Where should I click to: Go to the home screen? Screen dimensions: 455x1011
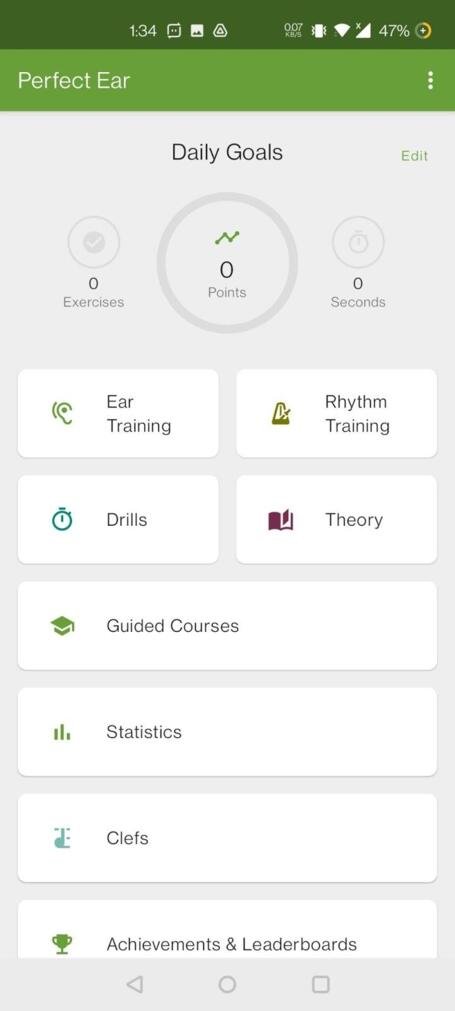(x=228, y=984)
